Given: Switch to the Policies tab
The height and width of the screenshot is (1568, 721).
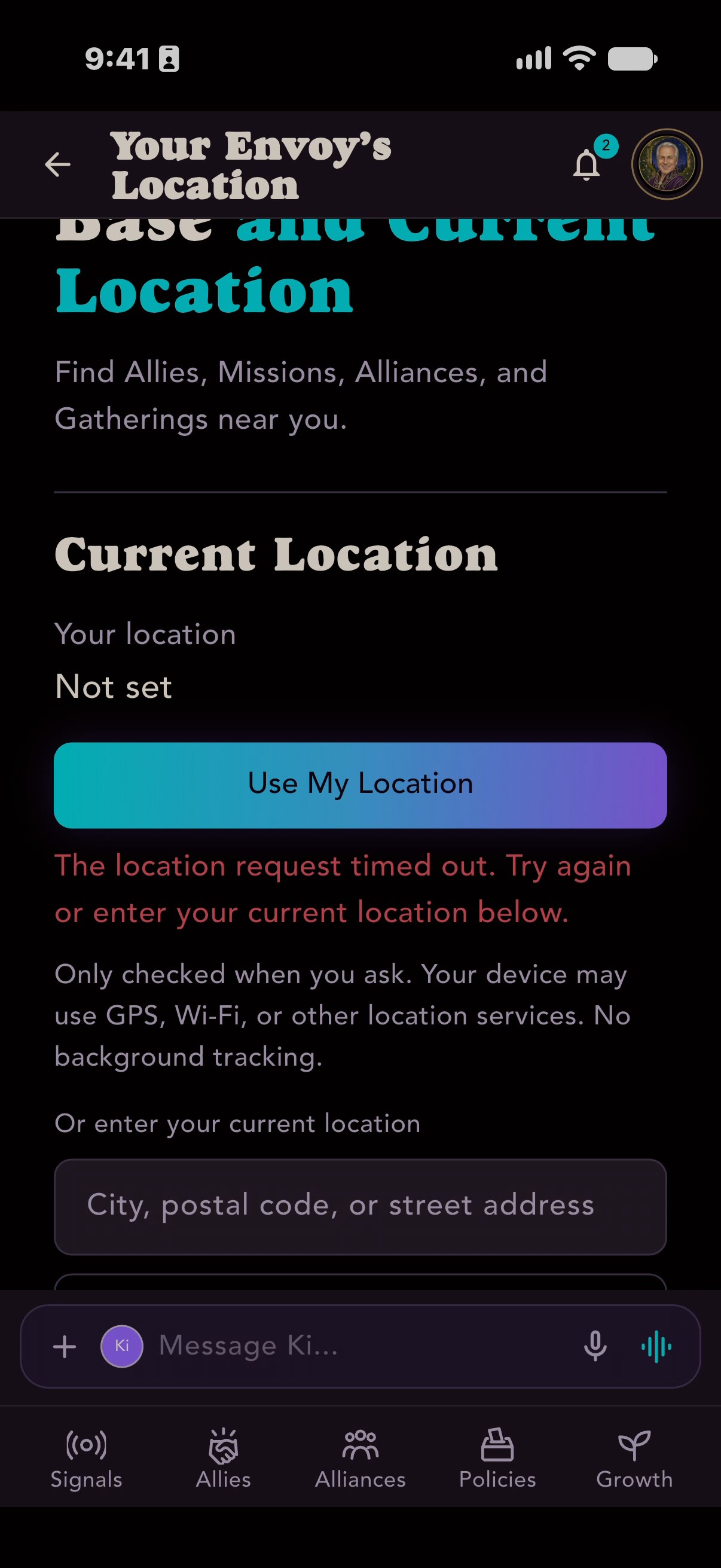Looking at the screenshot, I should (497, 1459).
